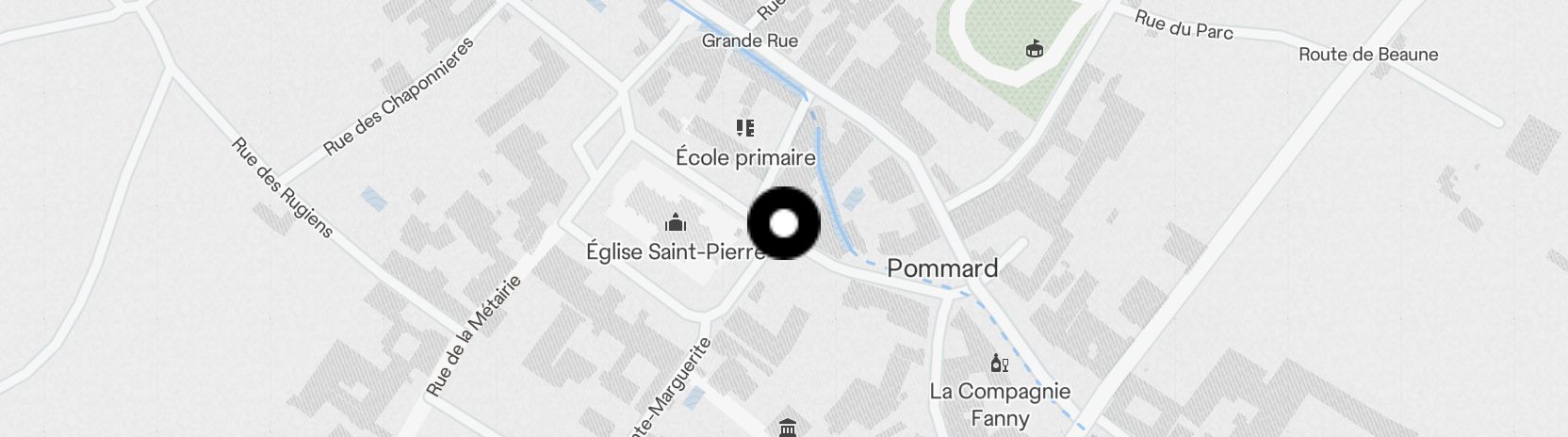1568x437 pixels.
Task: Open the Église Saint-Pierre place marker
Action: (675, 223)
